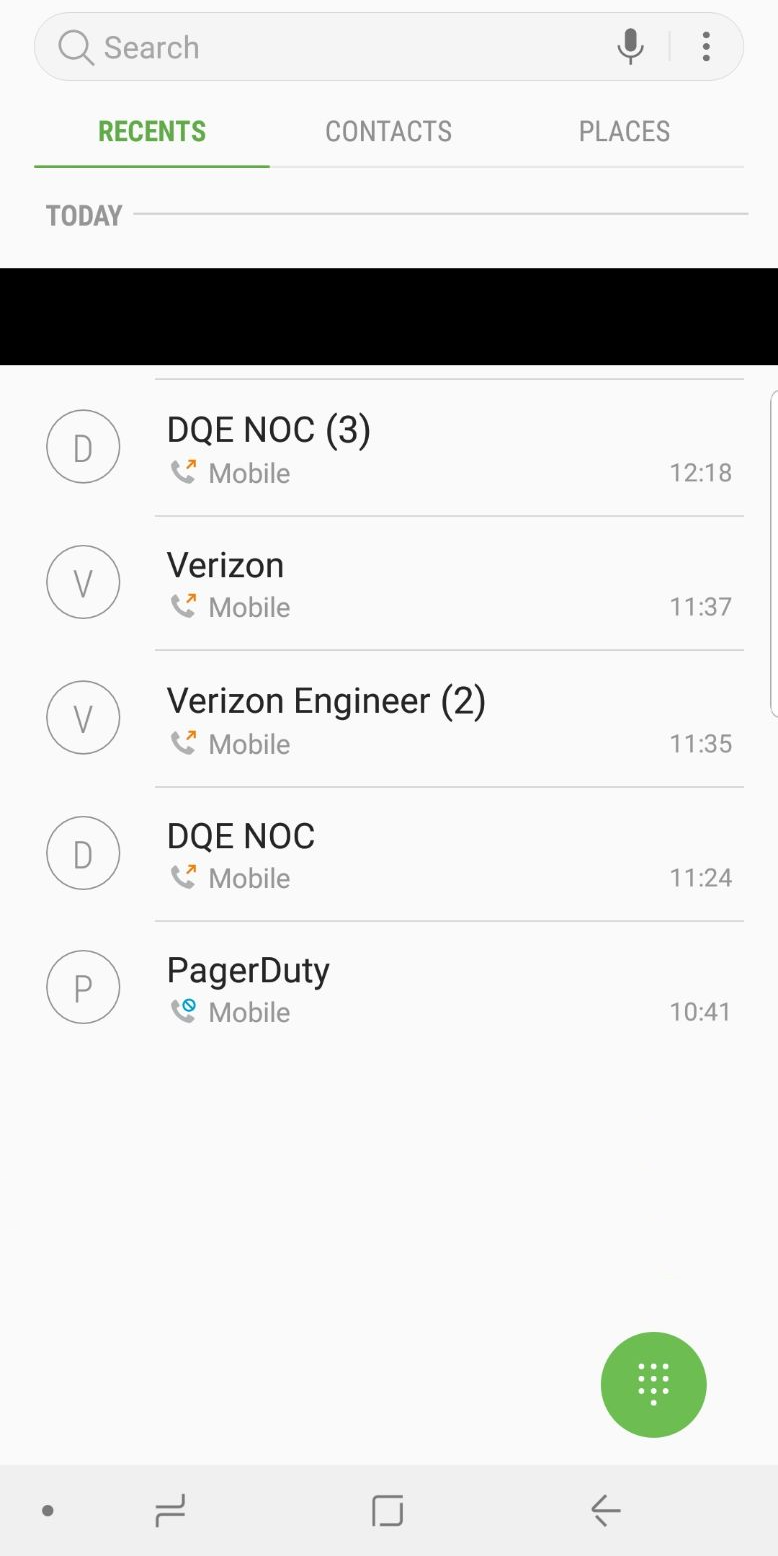The height and width of the screenshot is (1556, 778).
Task: Open the three-dot overflow menu
Action: coord(706,47)
